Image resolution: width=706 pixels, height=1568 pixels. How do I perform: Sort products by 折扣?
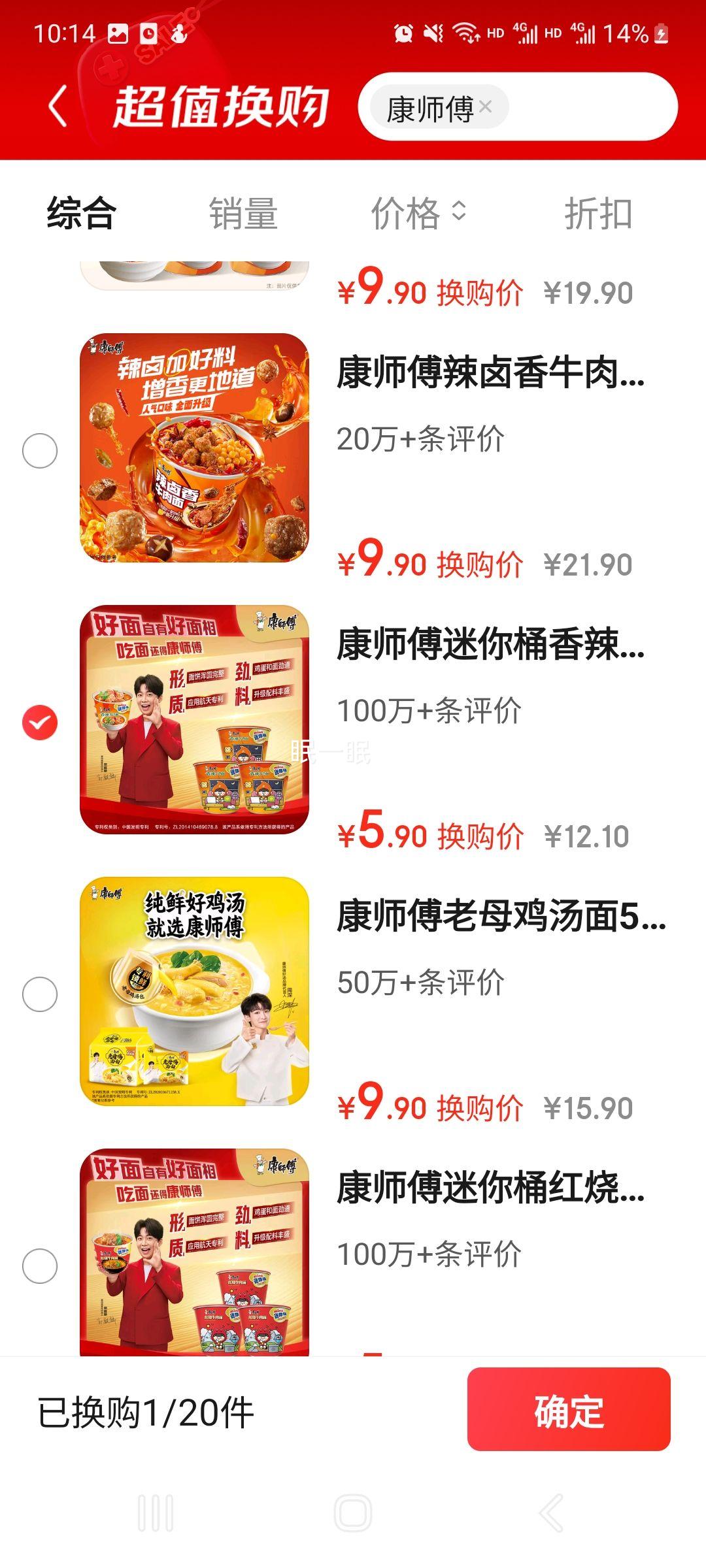tap(598, 213)
